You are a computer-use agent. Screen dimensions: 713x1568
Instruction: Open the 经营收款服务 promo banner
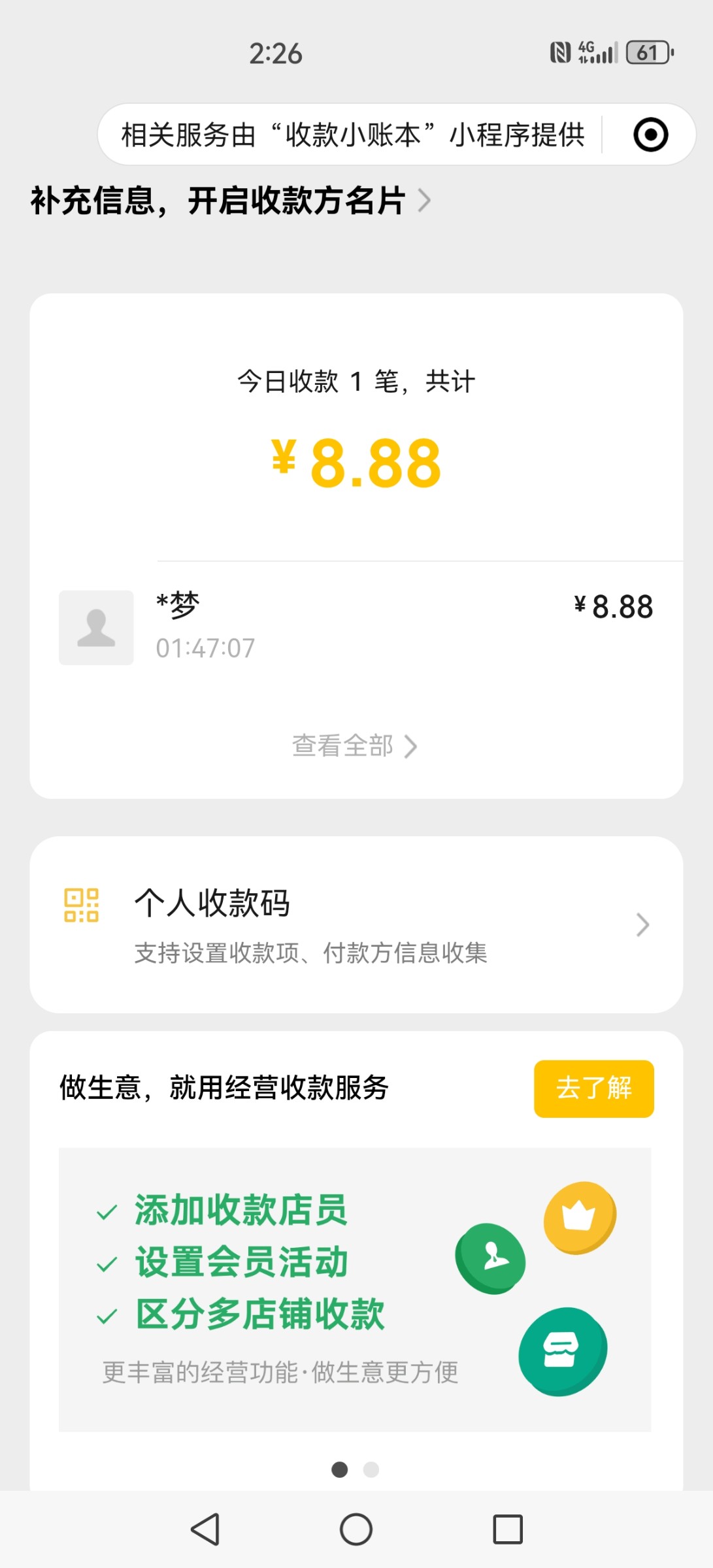pyautogui.click(x=354, y=1288)
